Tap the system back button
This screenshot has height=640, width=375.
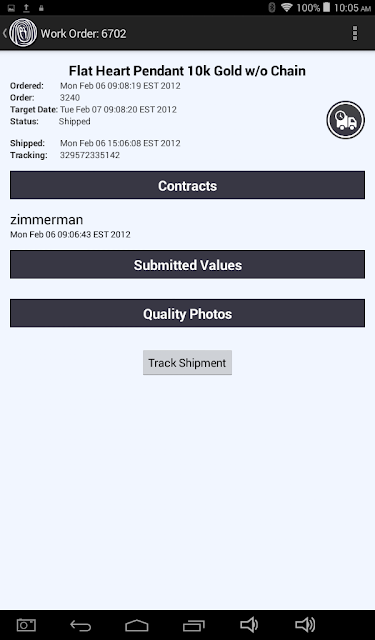point(80,625)
